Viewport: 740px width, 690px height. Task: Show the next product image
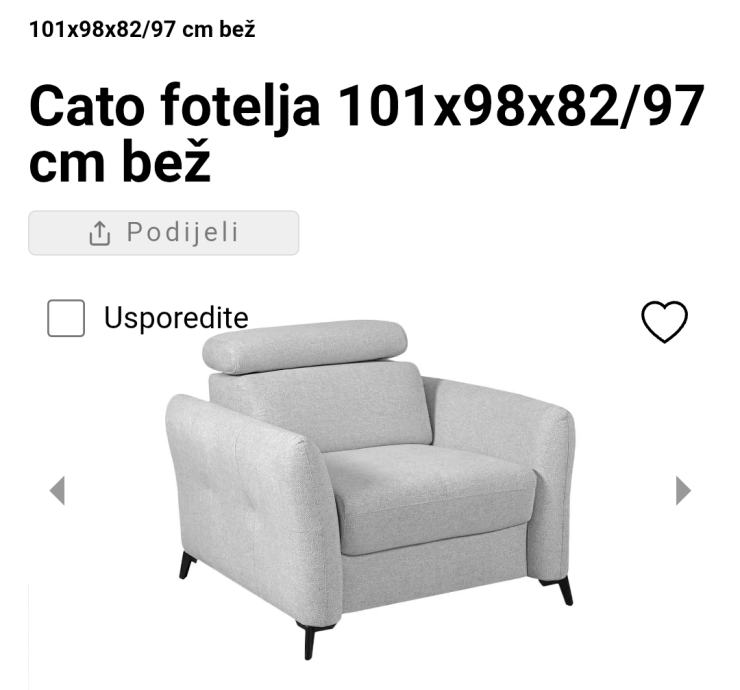683,490
